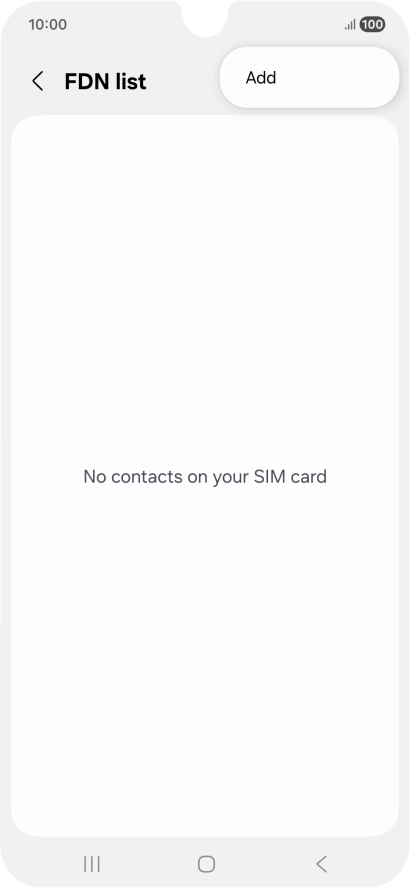
Task: Tap the system back button
Action: click(321, 864)
